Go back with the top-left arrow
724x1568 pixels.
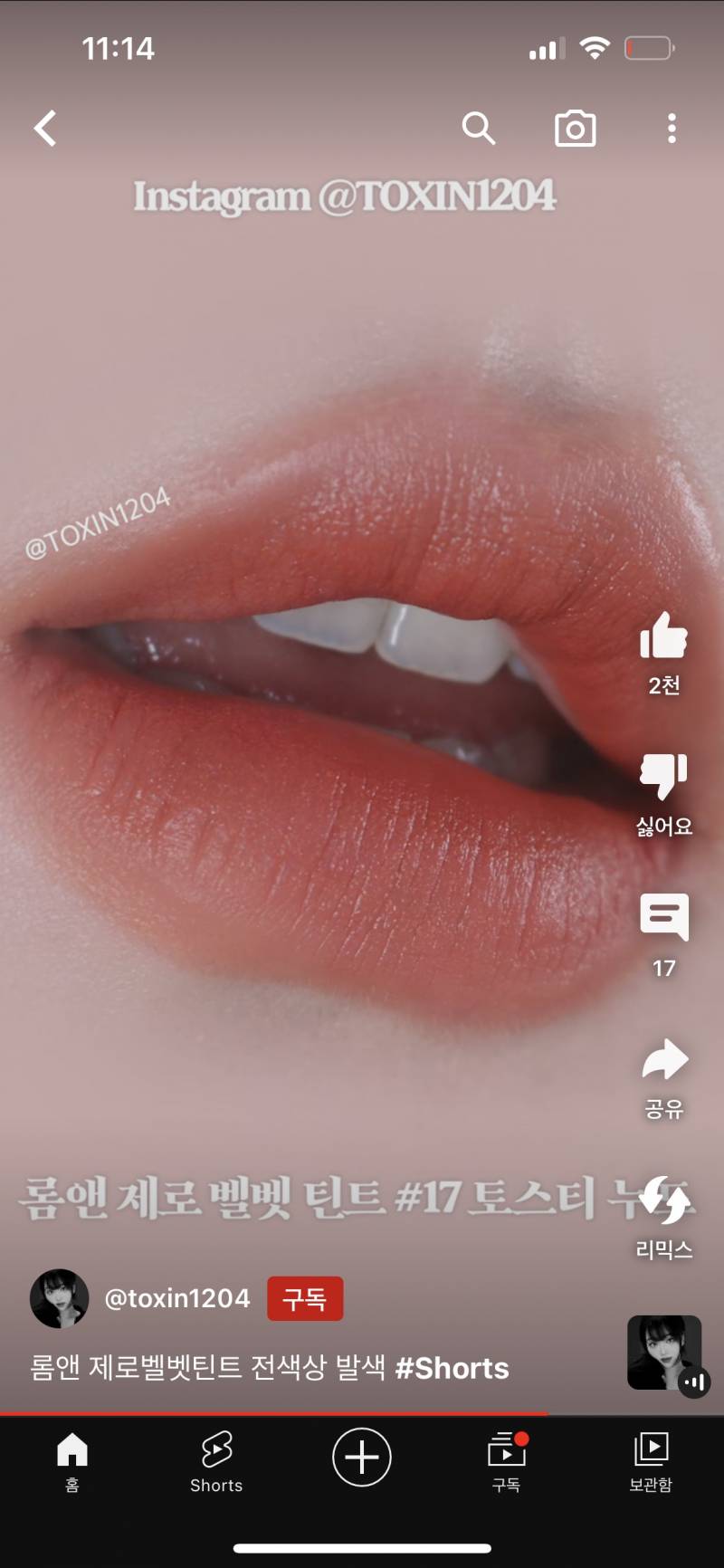coord(45,129)
